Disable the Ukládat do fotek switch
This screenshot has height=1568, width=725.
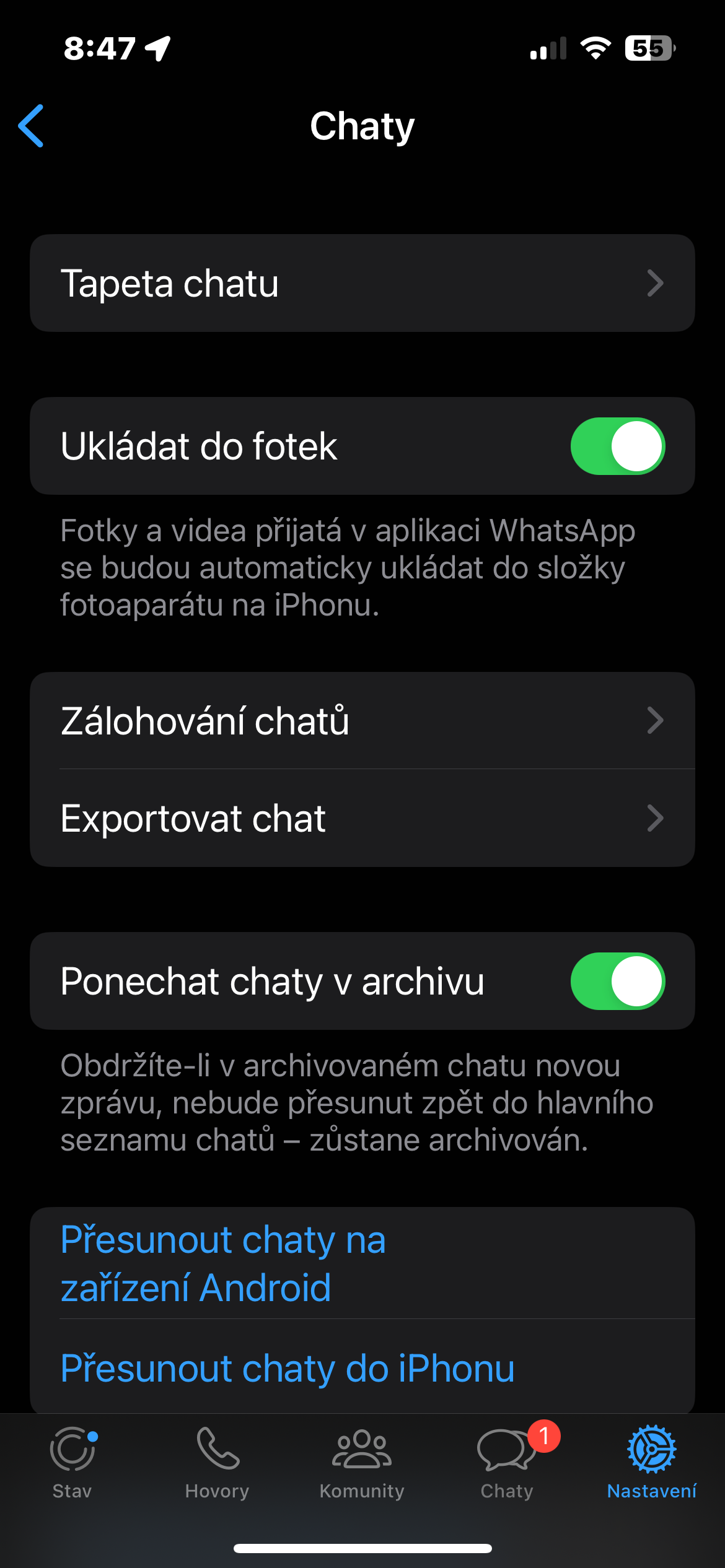tap(617, 446)
